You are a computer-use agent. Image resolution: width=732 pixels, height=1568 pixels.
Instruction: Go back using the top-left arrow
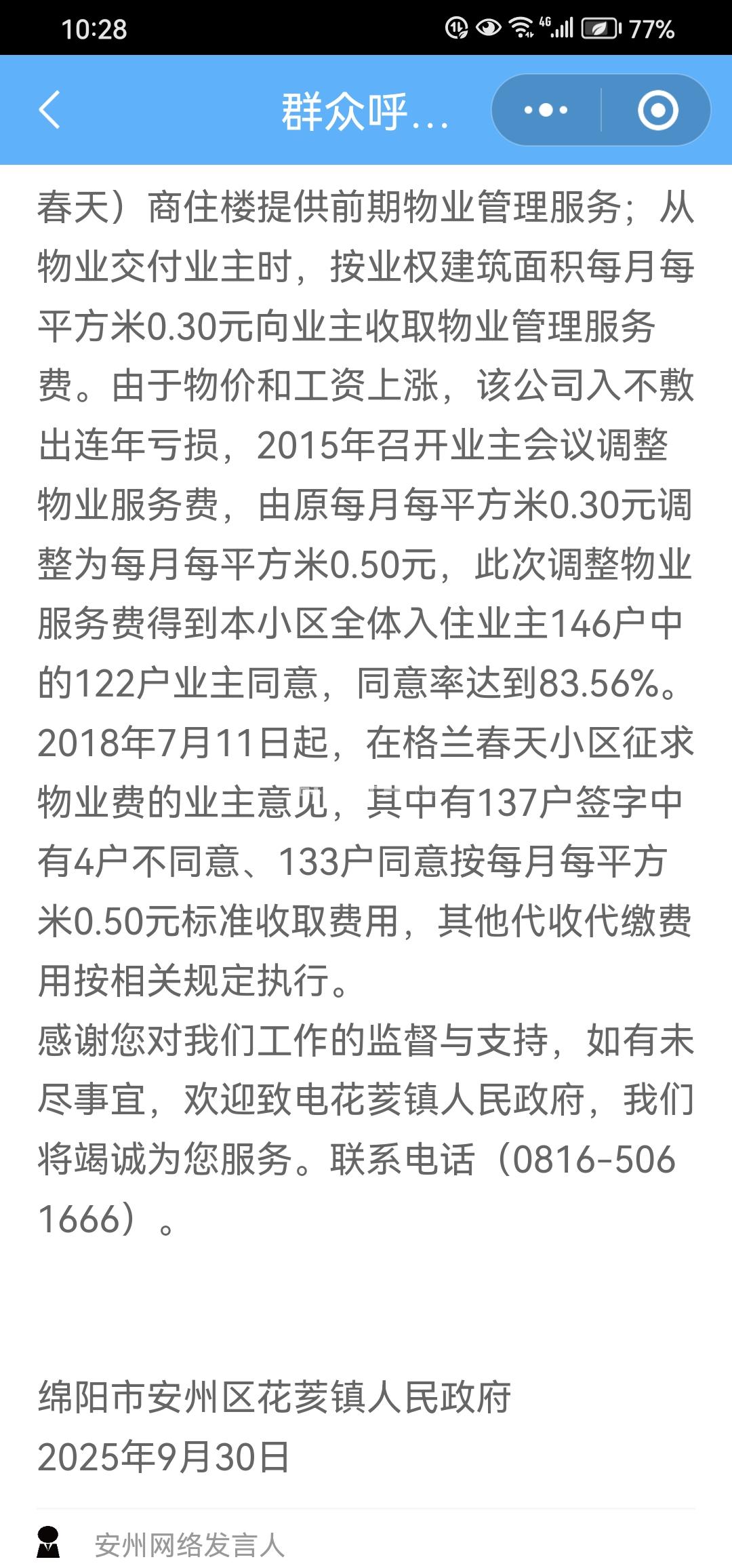pyautogui.click(x=49, y=110)
